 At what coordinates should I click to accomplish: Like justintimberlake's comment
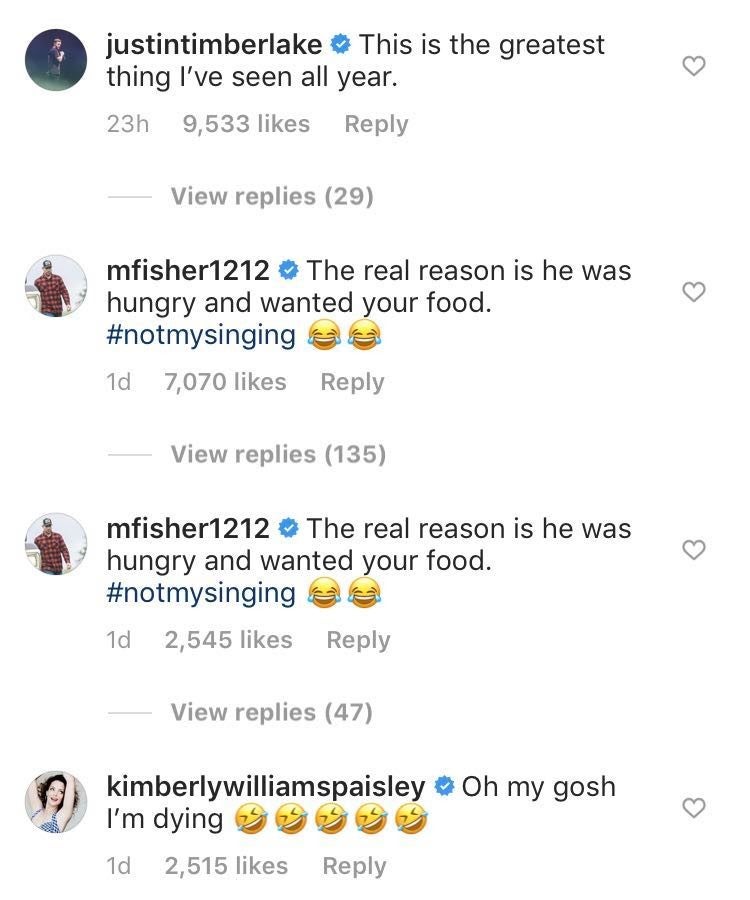click(693, 66)
